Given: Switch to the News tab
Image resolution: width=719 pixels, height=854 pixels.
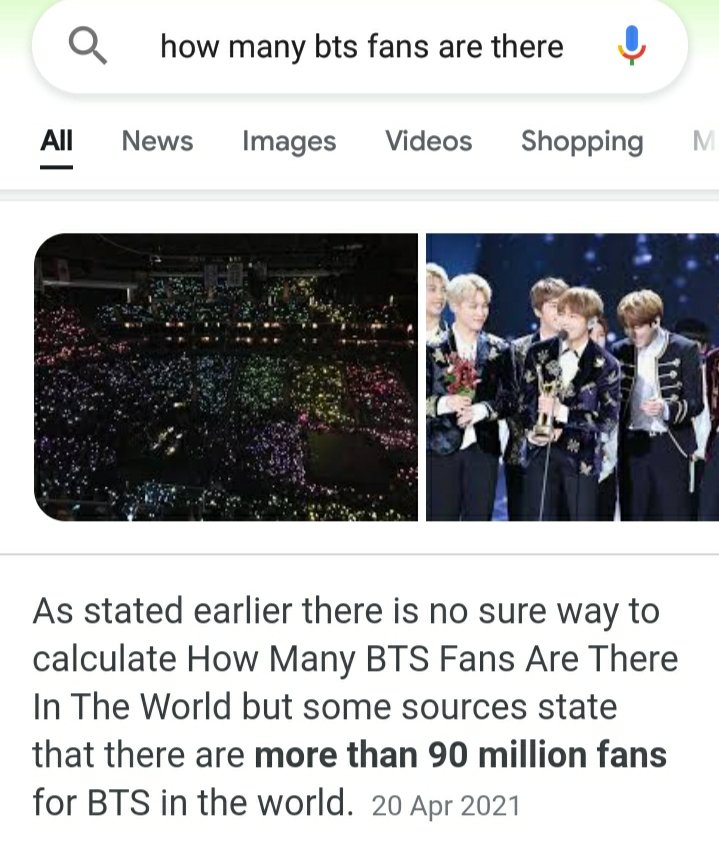Looking at the screenshot, I should (x=157, y=141).
